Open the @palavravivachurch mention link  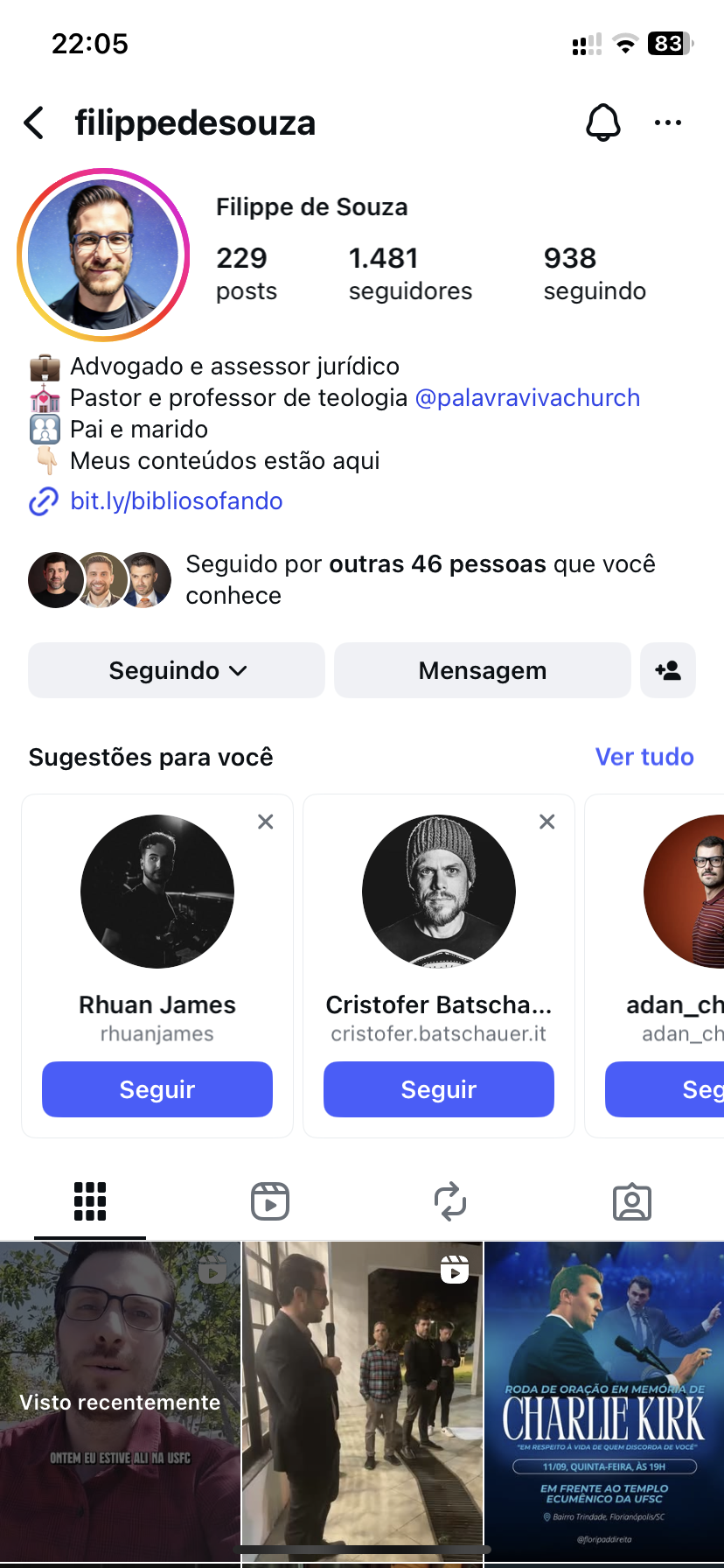tap(527, 398)
